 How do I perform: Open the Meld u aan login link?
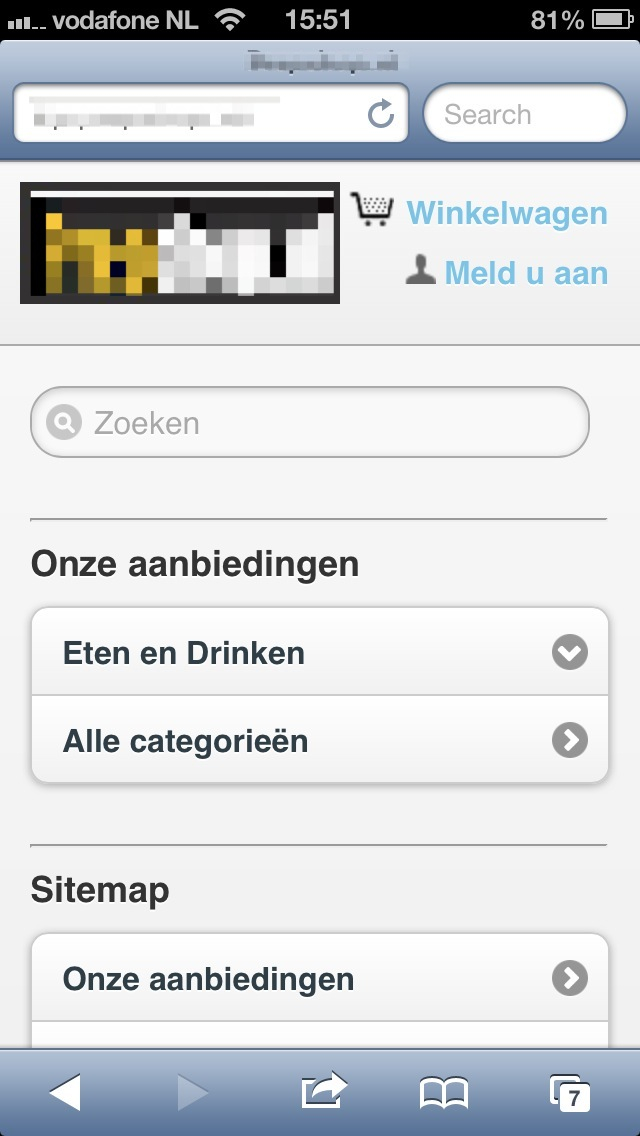525,272
